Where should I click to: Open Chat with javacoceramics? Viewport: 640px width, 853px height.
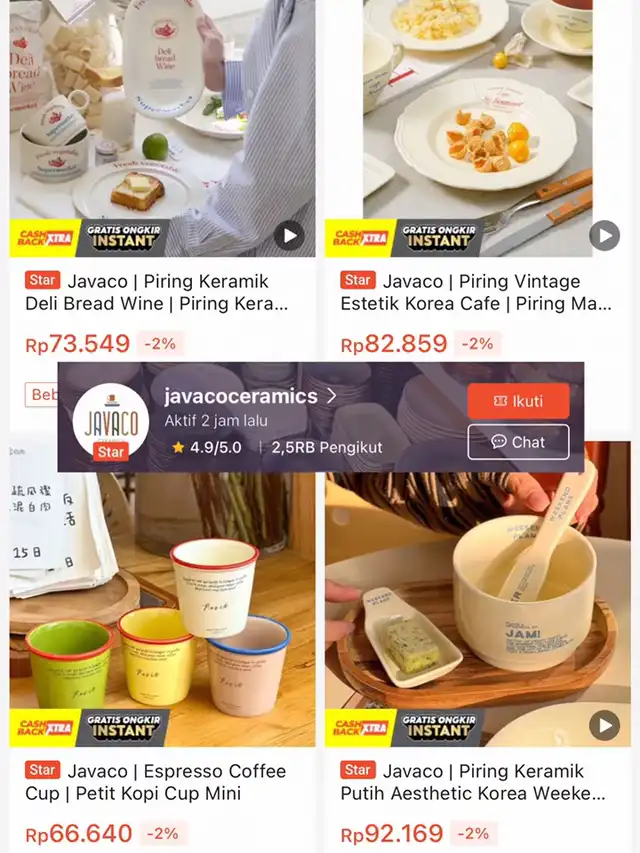[x=518, y=442]
